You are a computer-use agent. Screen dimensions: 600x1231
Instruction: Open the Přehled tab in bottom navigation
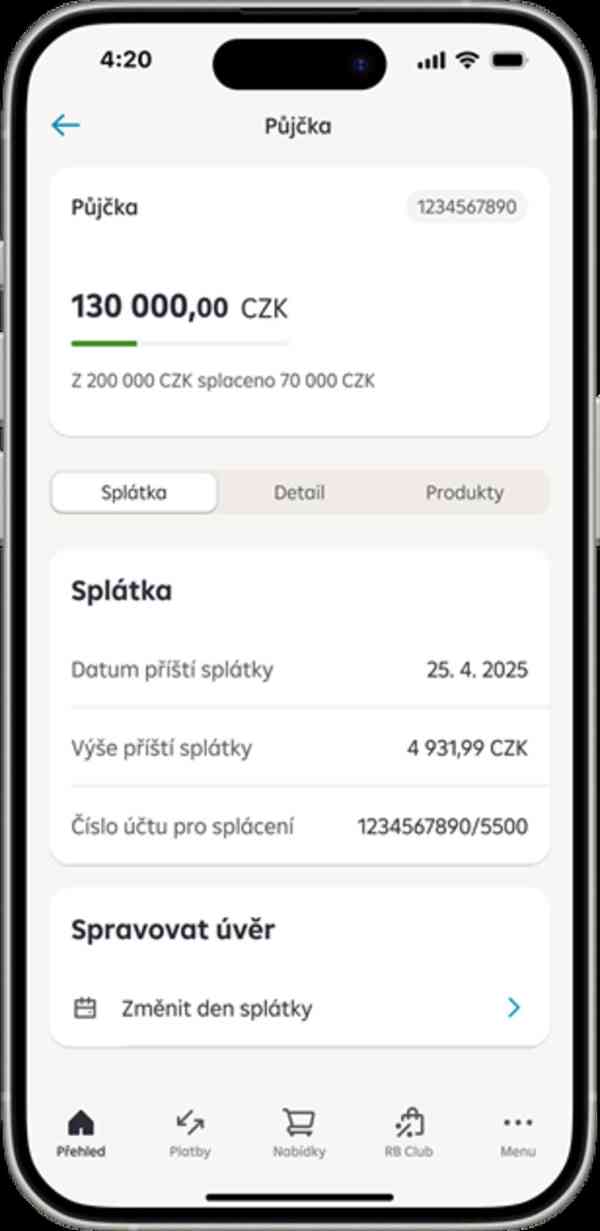pyautogui.click(x=81, y=1133)
